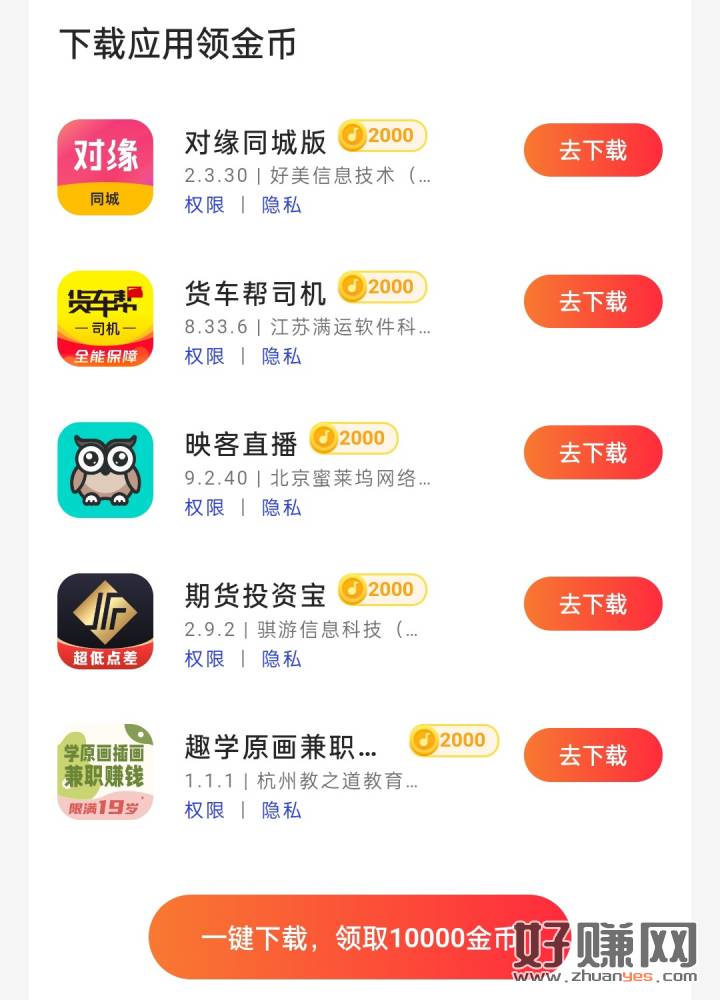This screenshot has width=720, height=1000.
Task: Open 隐私 link under 货车帮司机
Action: tap(281, 356)
